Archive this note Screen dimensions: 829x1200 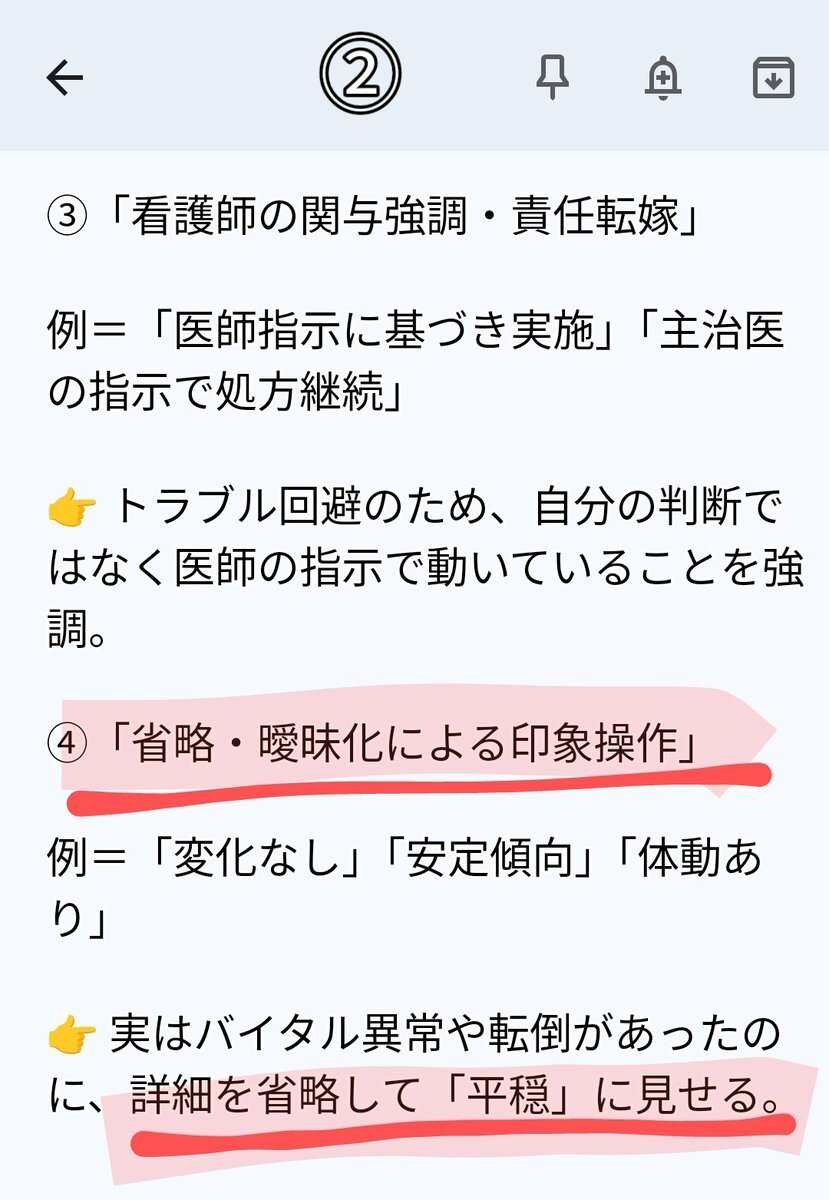(773, 79)
